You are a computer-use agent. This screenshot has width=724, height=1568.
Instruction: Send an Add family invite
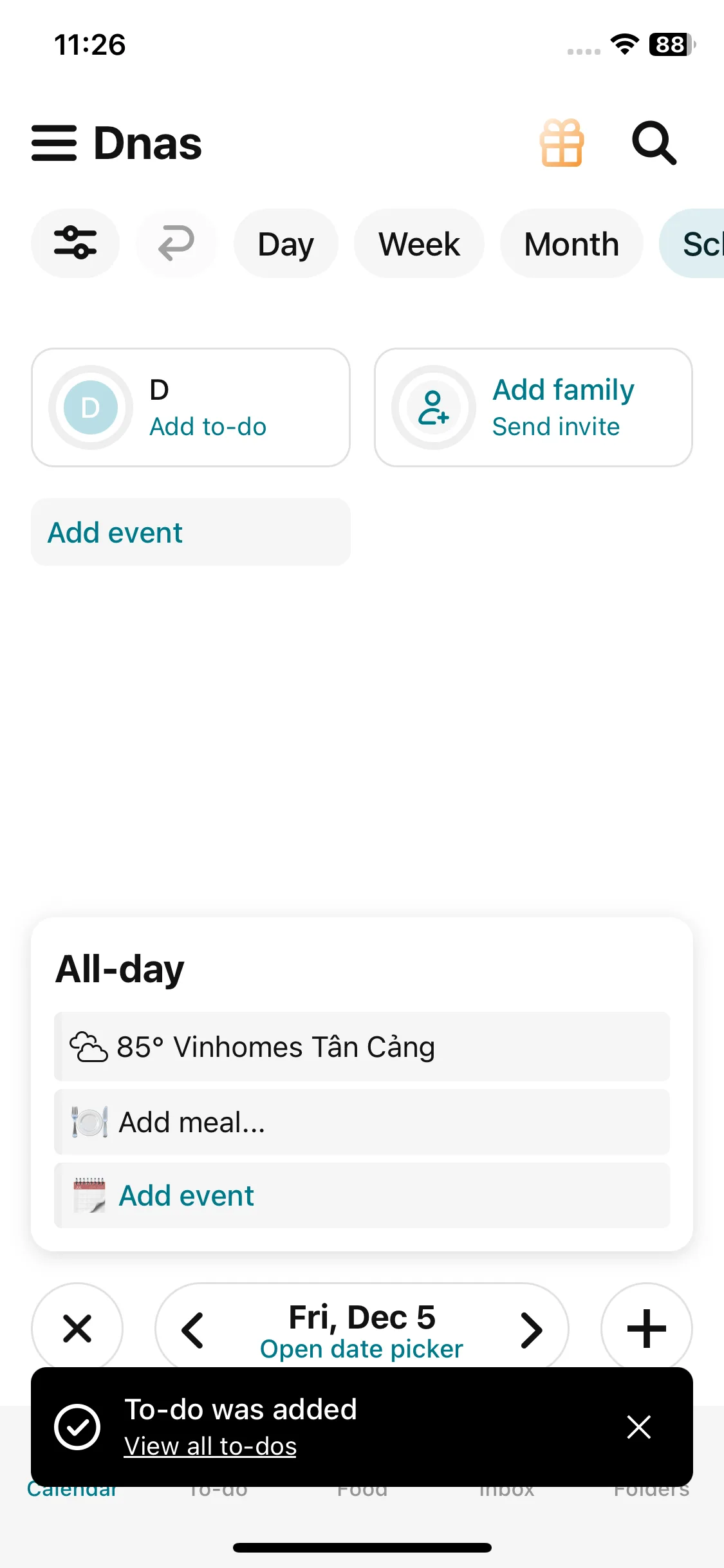[x=534, y=407]
